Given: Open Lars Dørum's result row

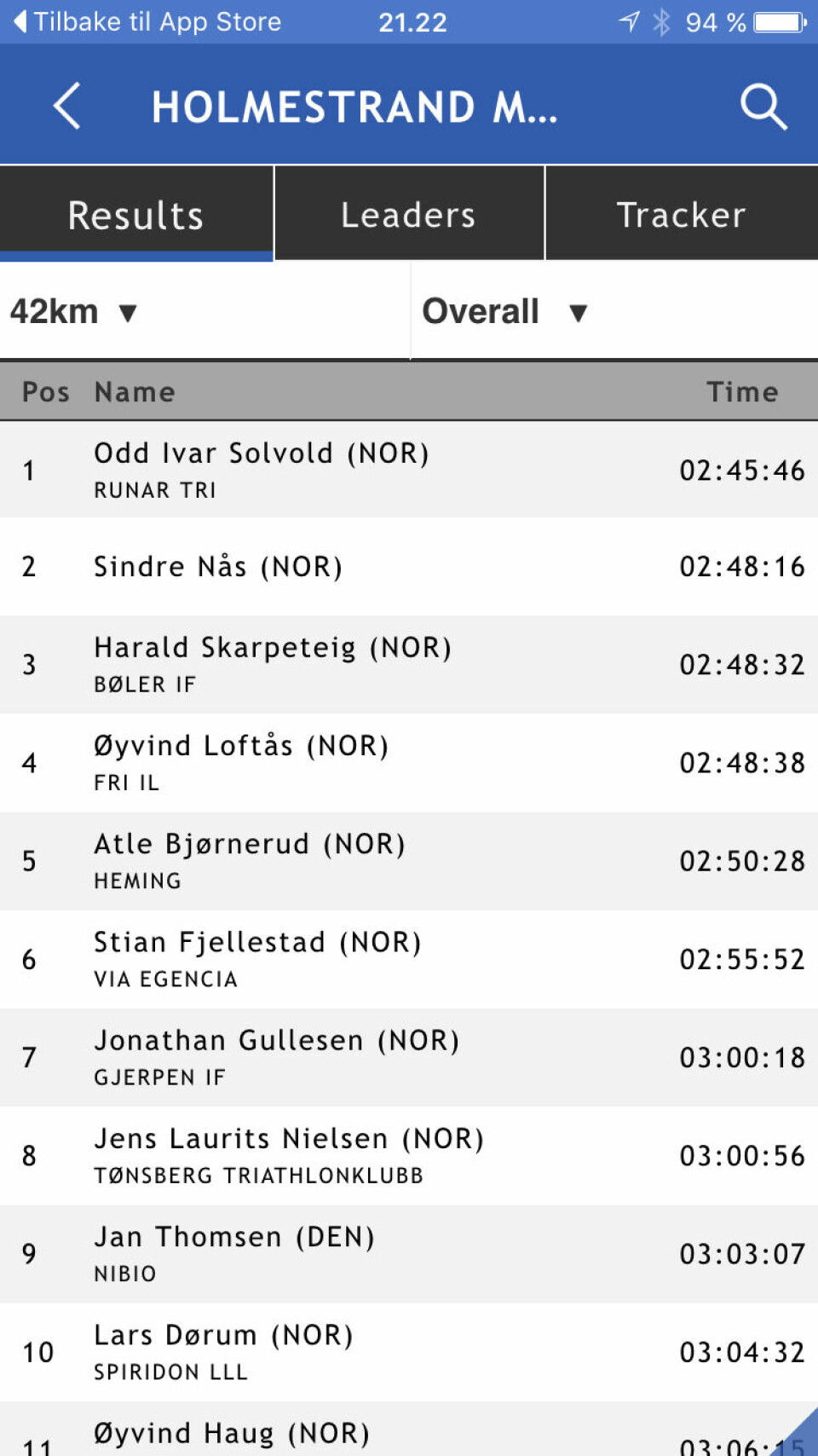Looking at the screenshot, I should 407,1351.
